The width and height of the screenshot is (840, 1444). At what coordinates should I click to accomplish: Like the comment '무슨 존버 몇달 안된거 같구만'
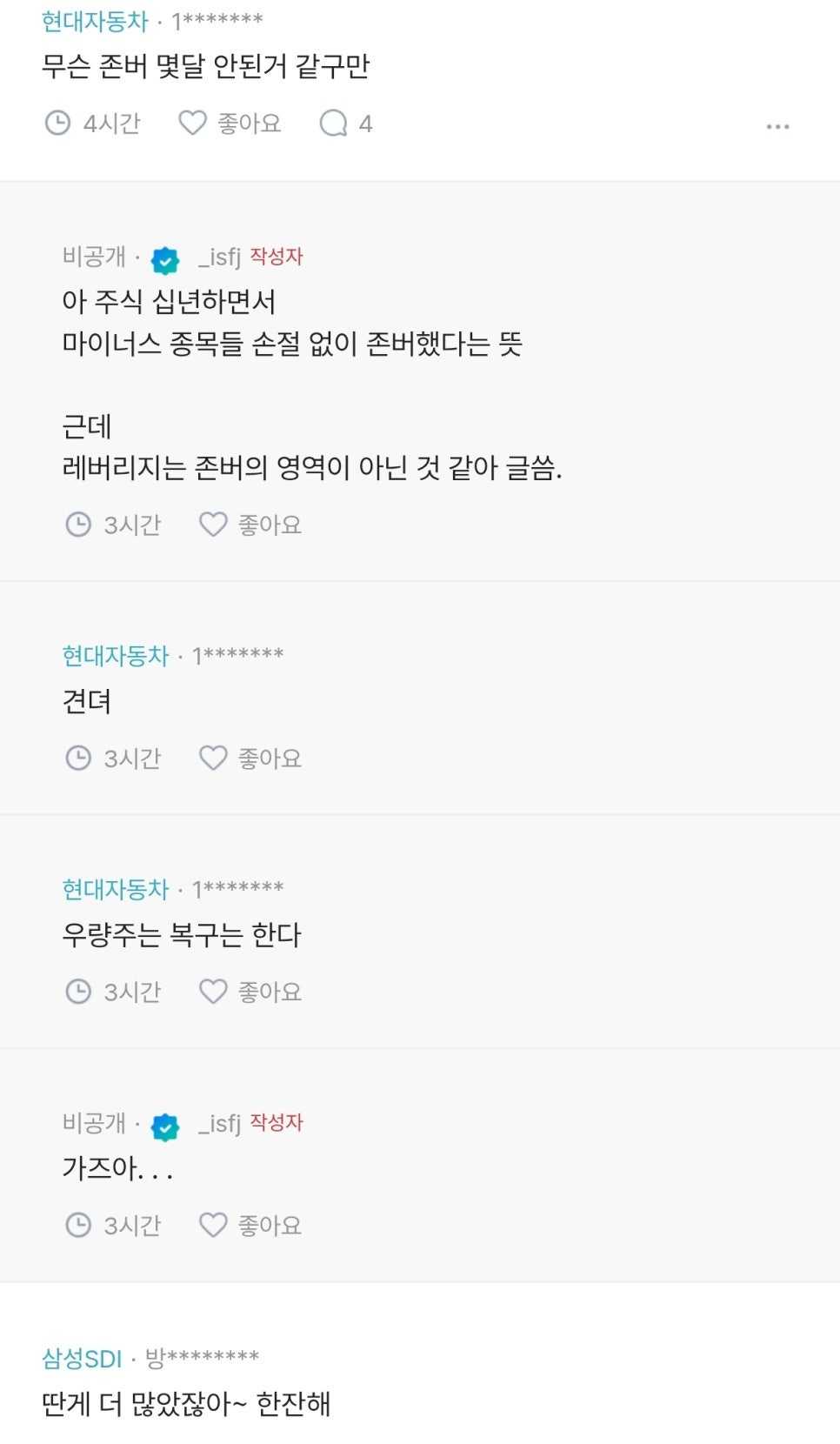230,124
